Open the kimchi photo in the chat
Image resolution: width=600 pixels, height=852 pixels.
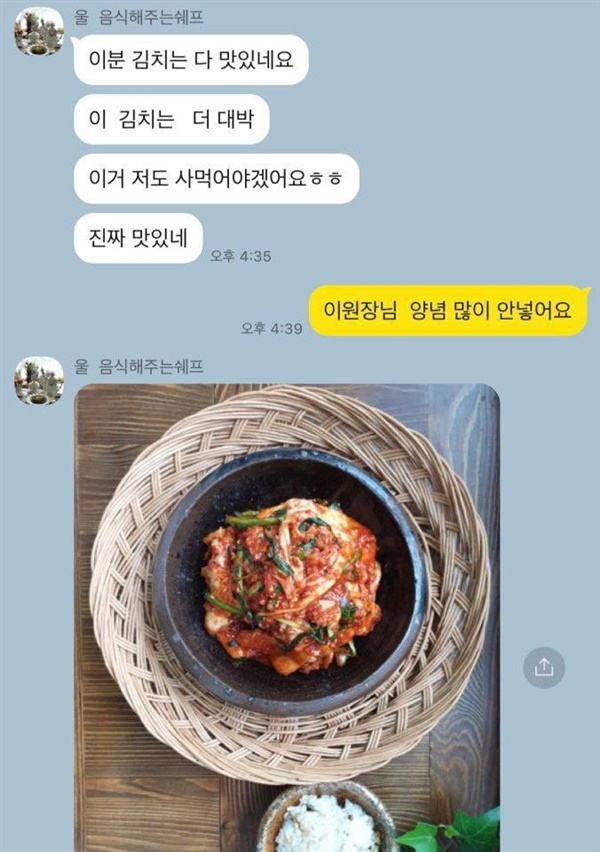(287, 617)
